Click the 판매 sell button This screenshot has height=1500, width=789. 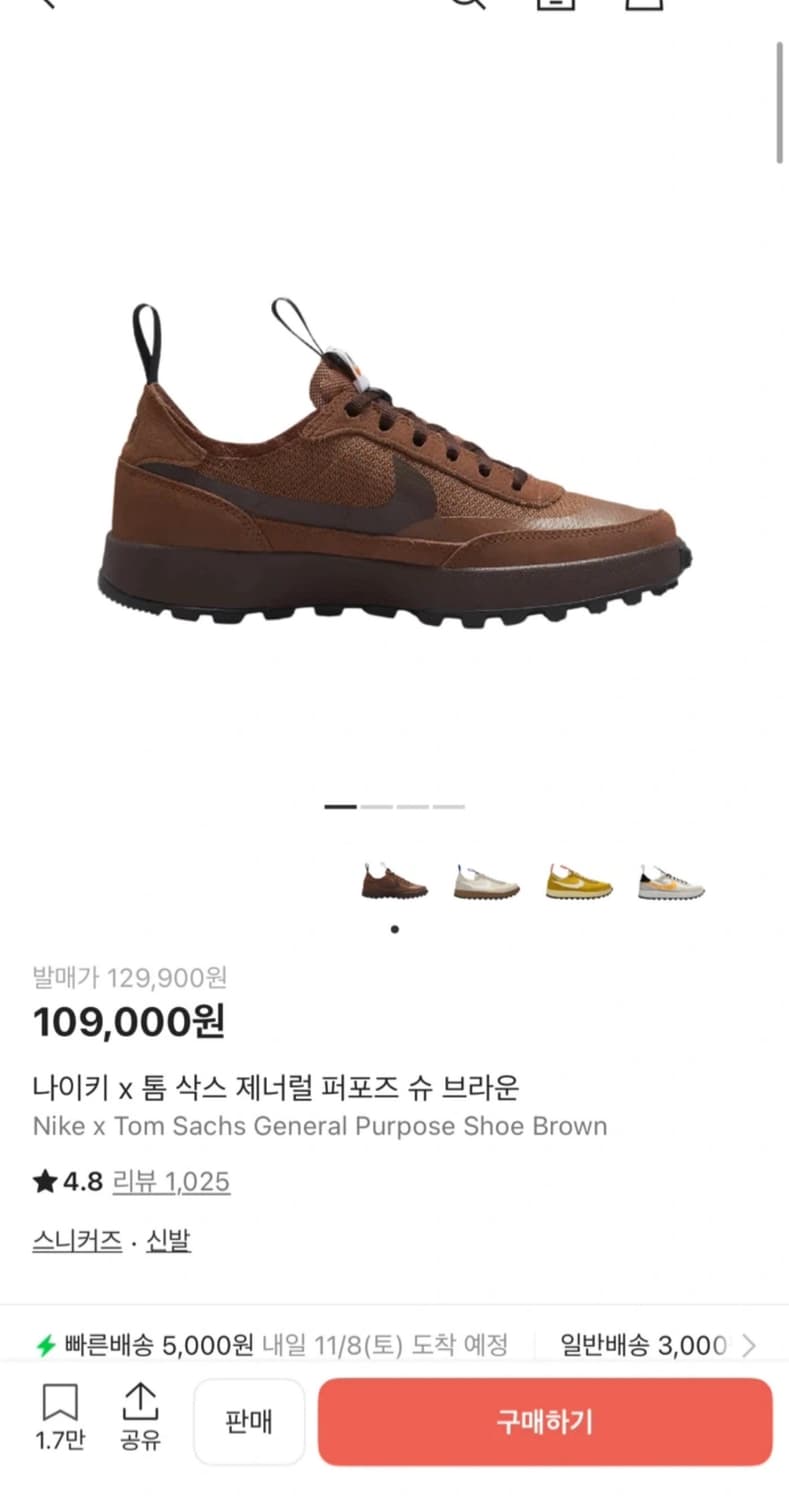click(x=248, y=1421)
